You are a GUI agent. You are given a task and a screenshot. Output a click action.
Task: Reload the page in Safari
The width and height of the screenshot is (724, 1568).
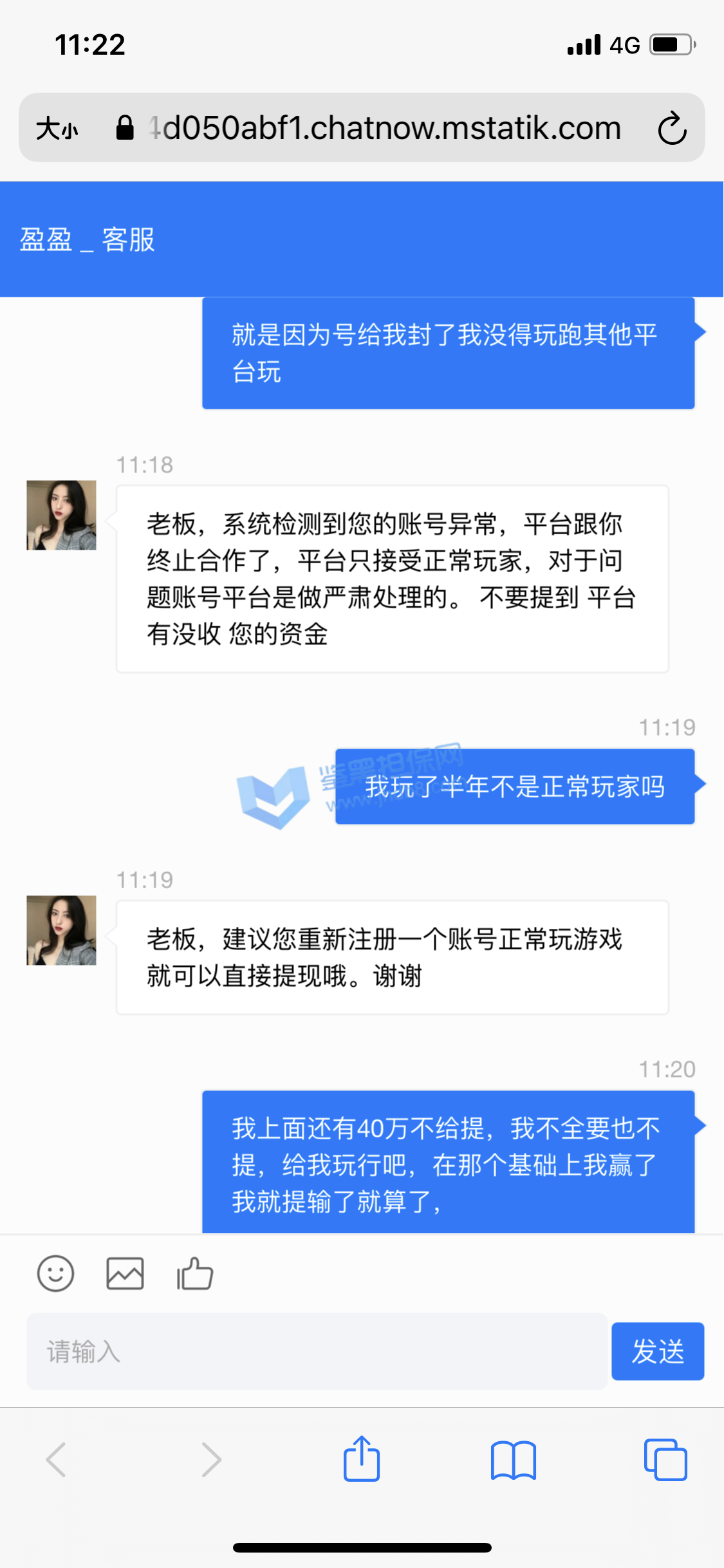(x=672, y=128)
